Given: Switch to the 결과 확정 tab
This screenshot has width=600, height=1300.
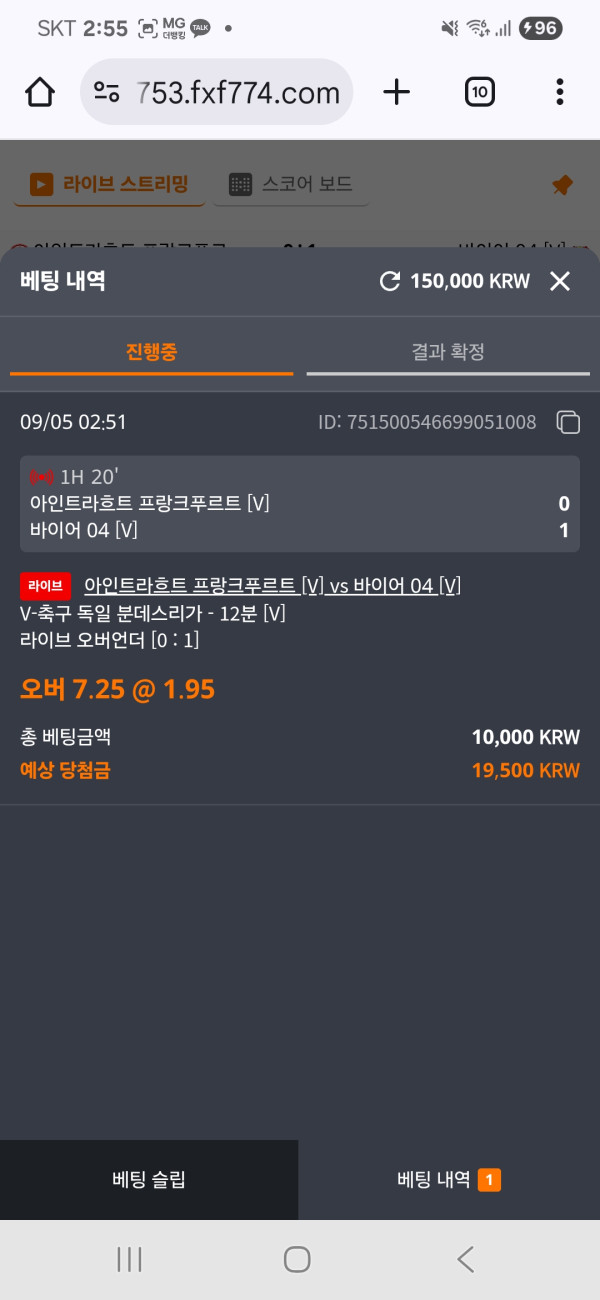Looking at the screenshot, I should [447, 352].
